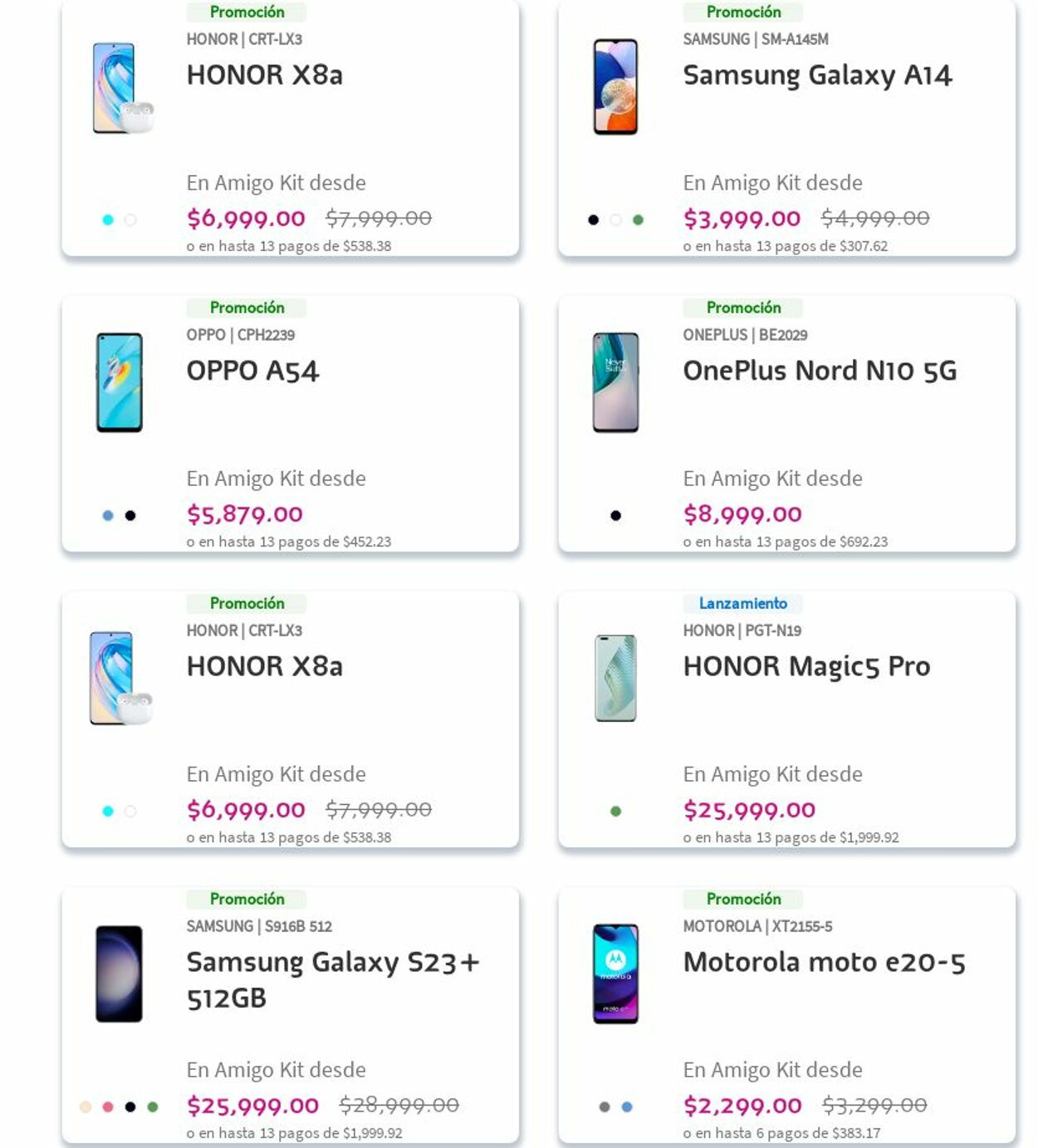The width and height of the screenshot is (1038, 1148).
Task: Select gray color for Motorola moto e20-5
Action: 605,1107
